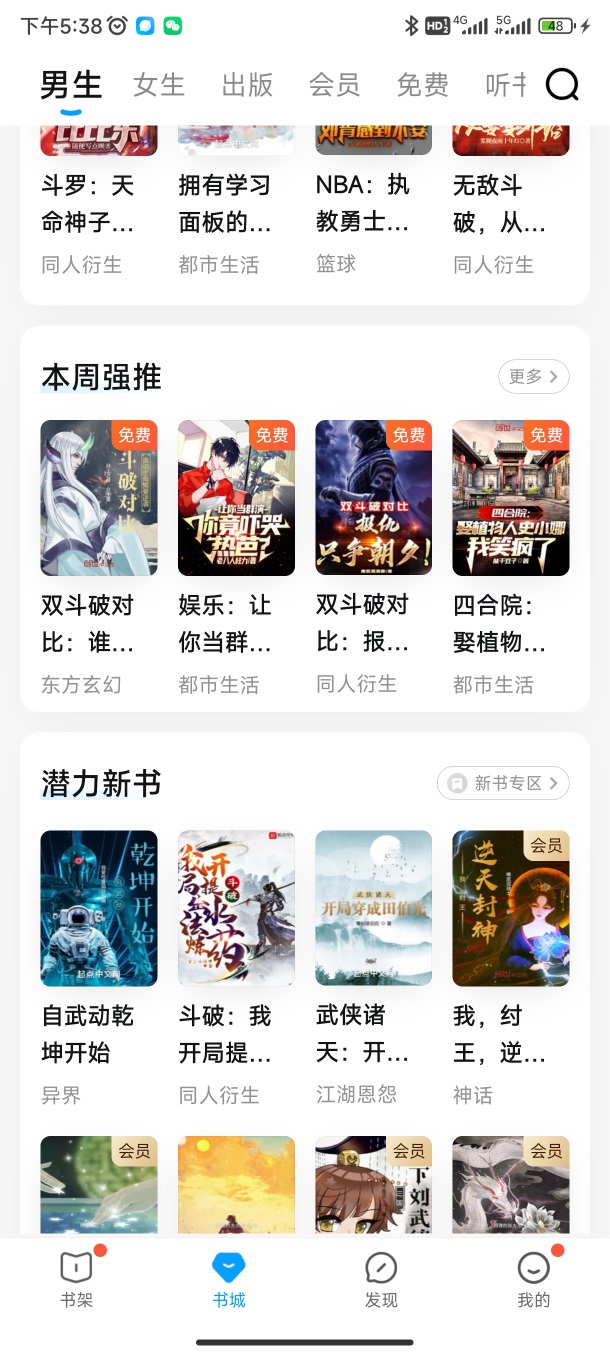Open the book 武侠诸天：开…

[373, 908]
